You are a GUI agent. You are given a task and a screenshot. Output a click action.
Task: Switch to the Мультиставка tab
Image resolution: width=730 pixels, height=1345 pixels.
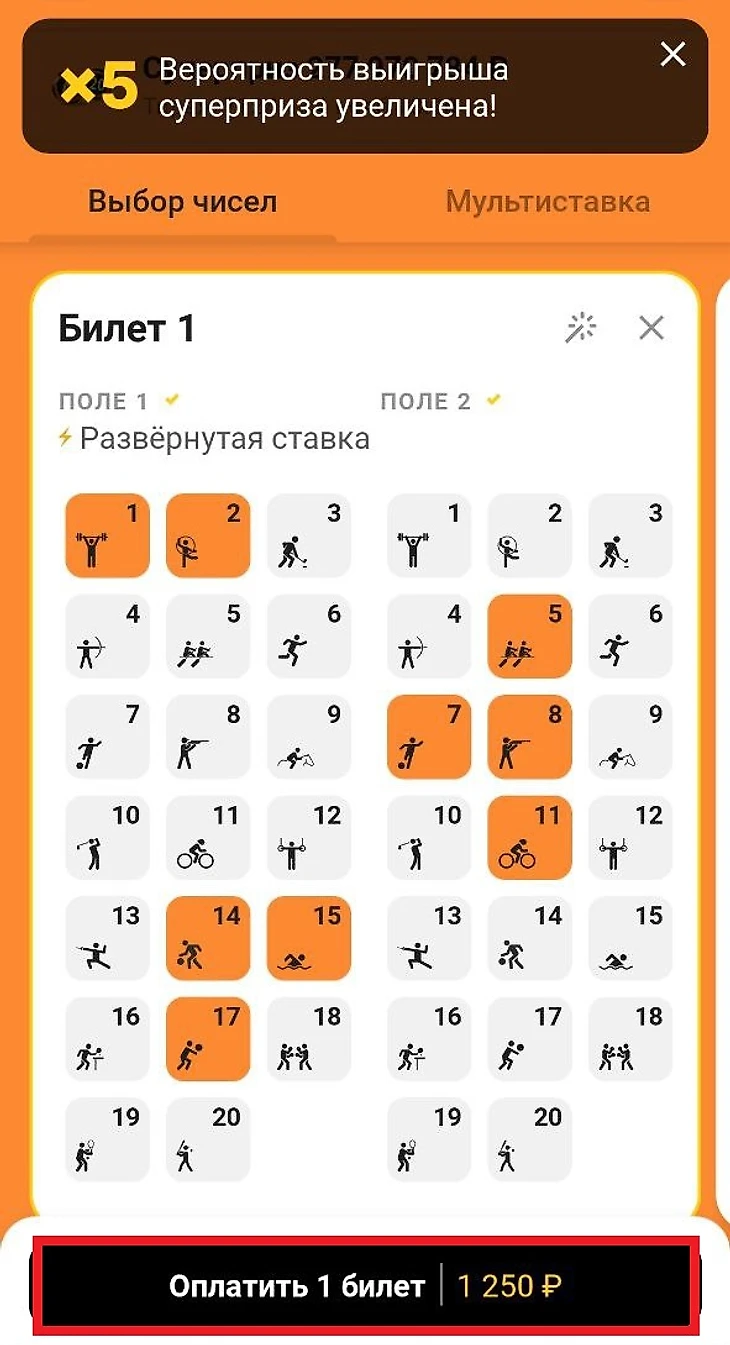tap(547, 202)
